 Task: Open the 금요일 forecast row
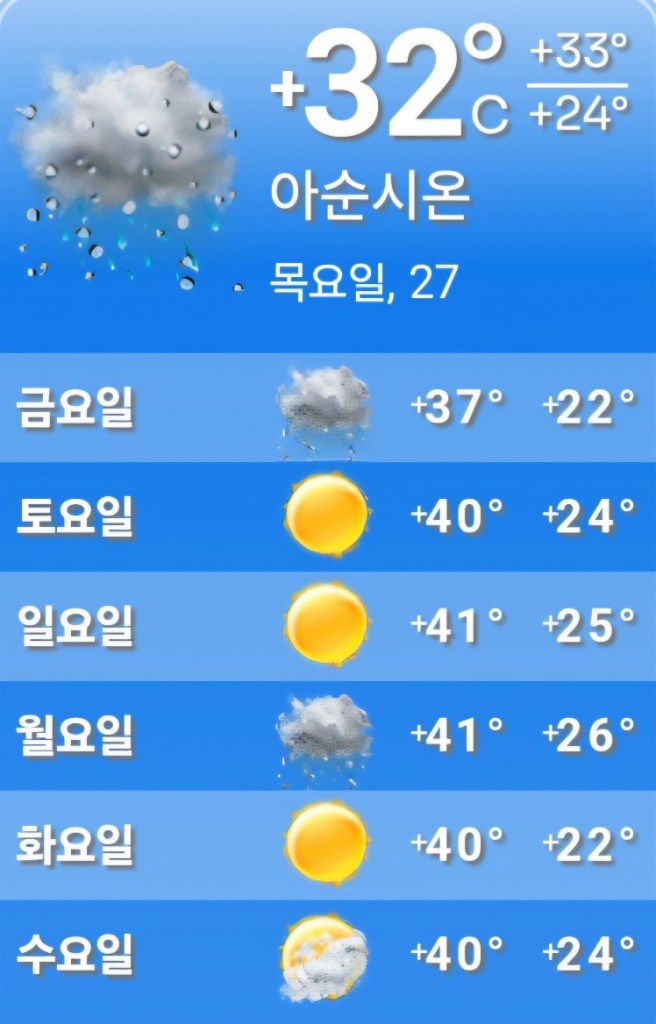coord(328,407)
